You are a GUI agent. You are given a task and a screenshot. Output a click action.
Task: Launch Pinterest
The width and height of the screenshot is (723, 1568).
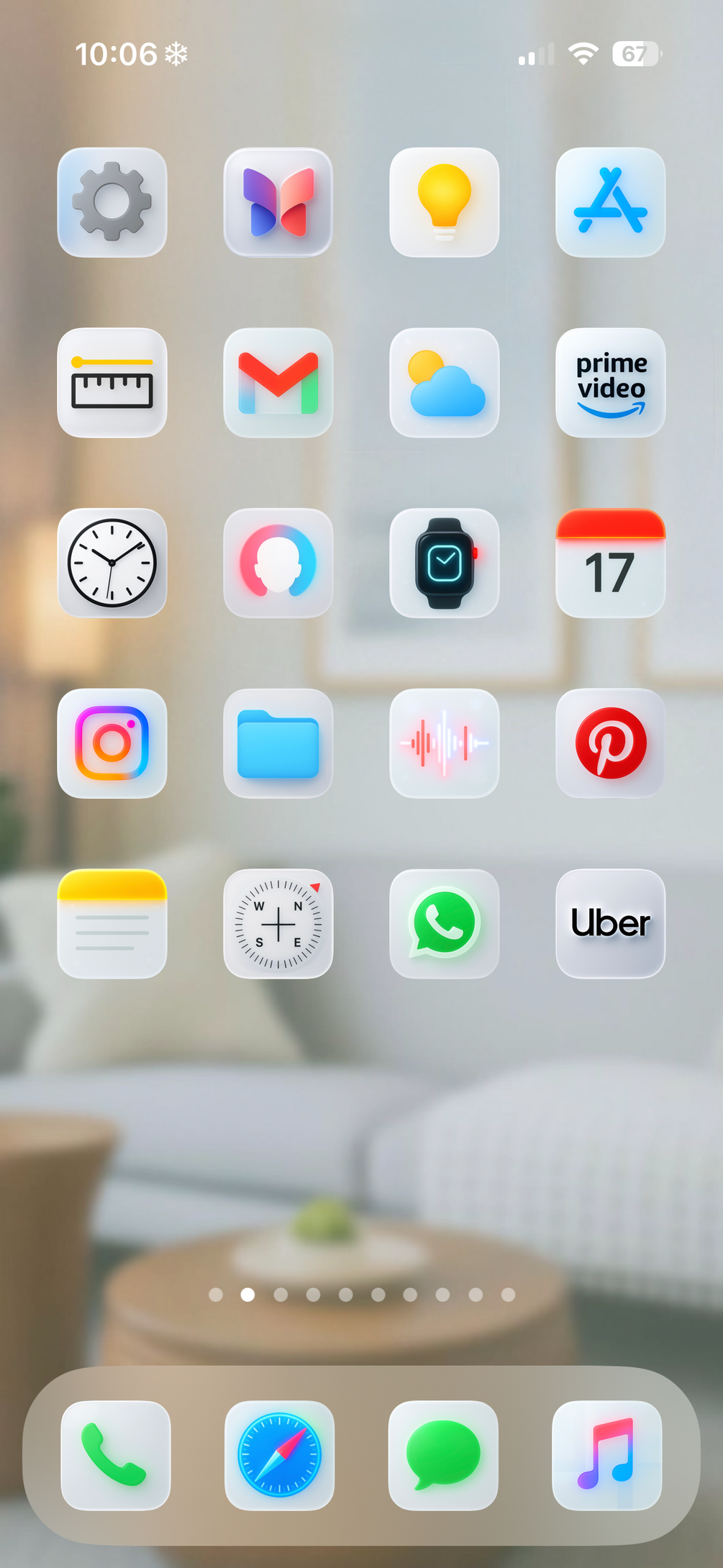pyautogui.click(x=610, y=743)
